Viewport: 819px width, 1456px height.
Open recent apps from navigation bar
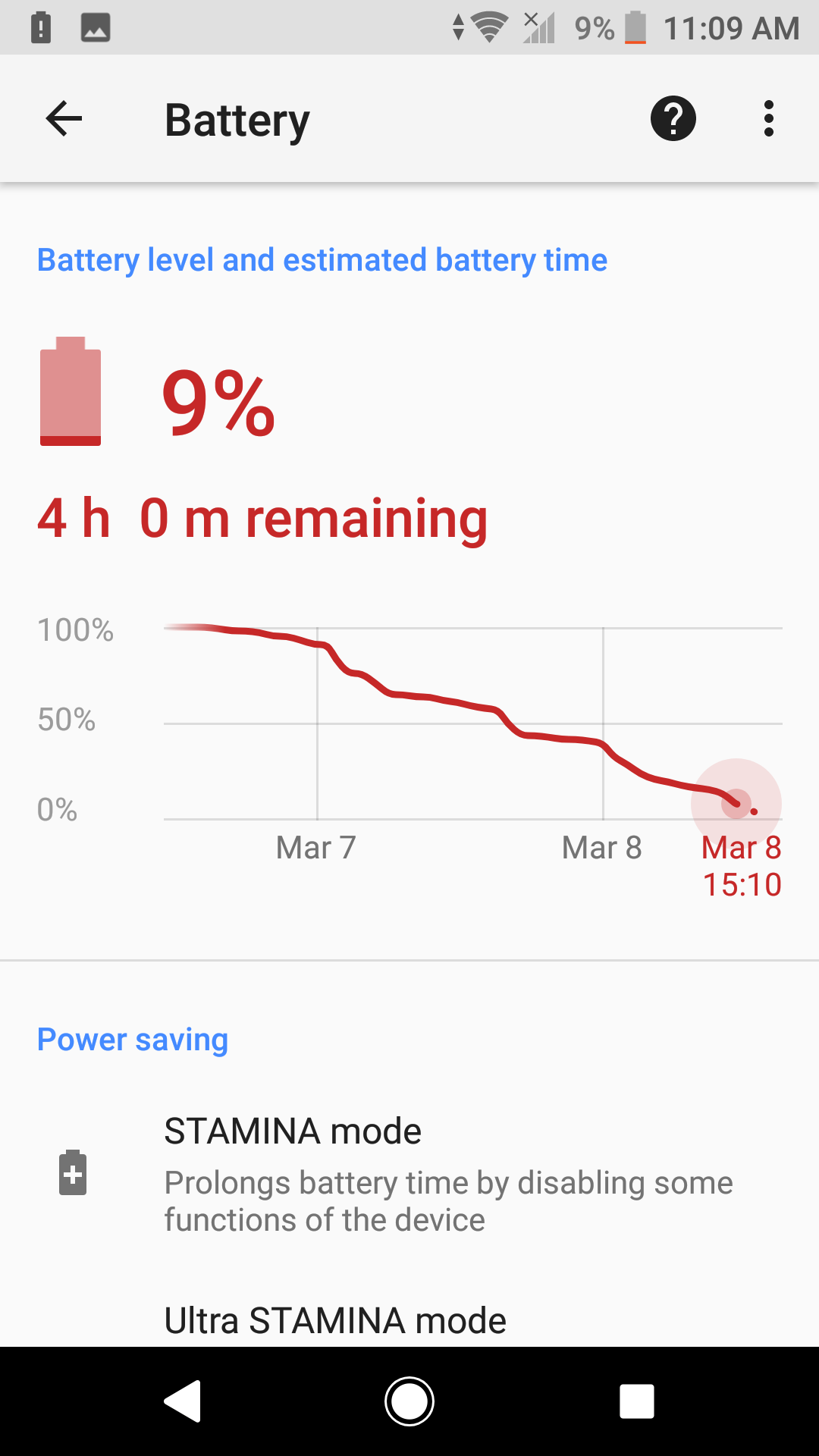point(636,1401)
